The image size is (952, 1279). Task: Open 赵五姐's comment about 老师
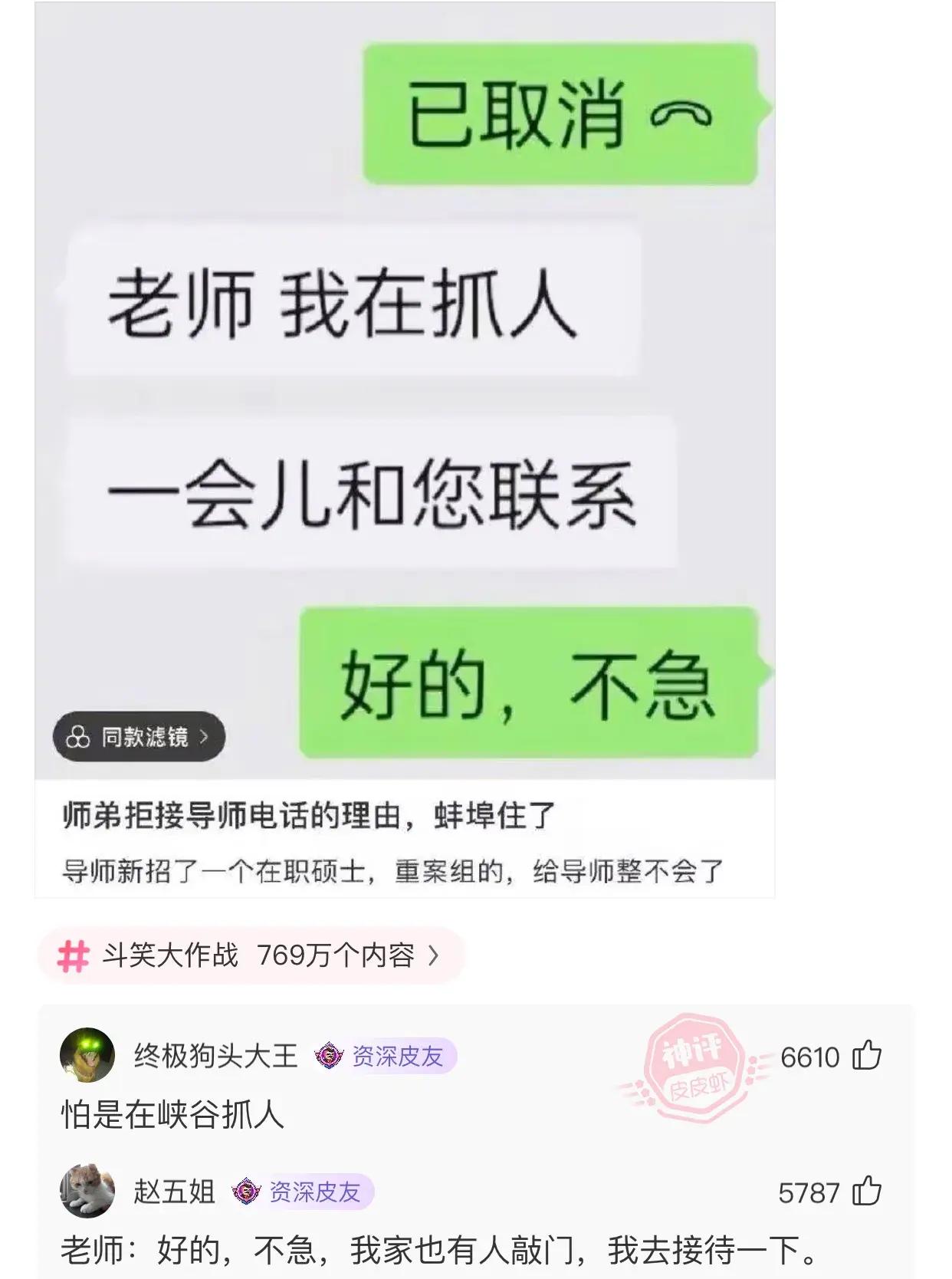point(438,1250)
